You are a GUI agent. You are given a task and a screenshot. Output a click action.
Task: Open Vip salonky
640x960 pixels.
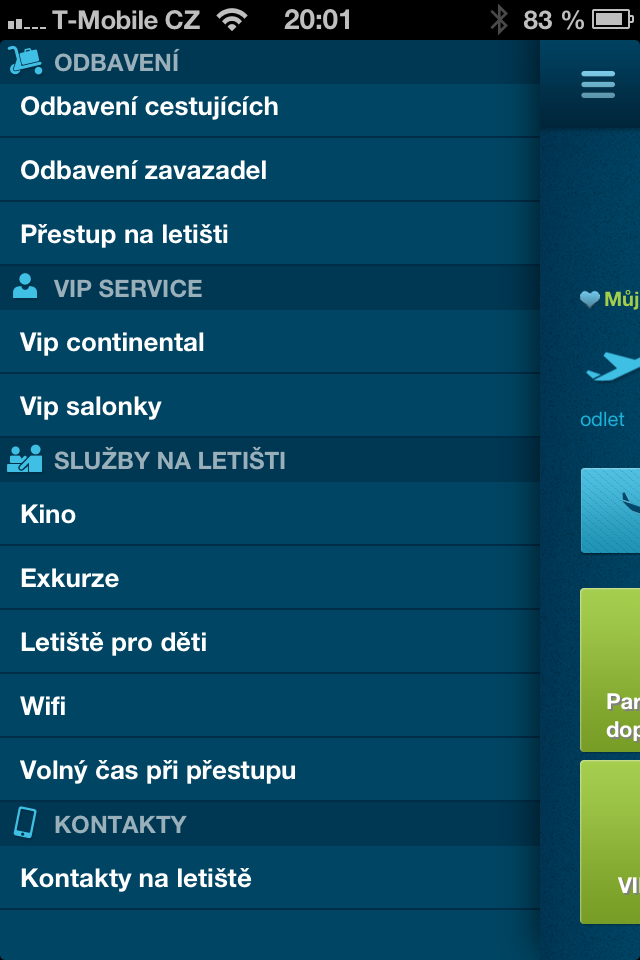click(91, 407)
